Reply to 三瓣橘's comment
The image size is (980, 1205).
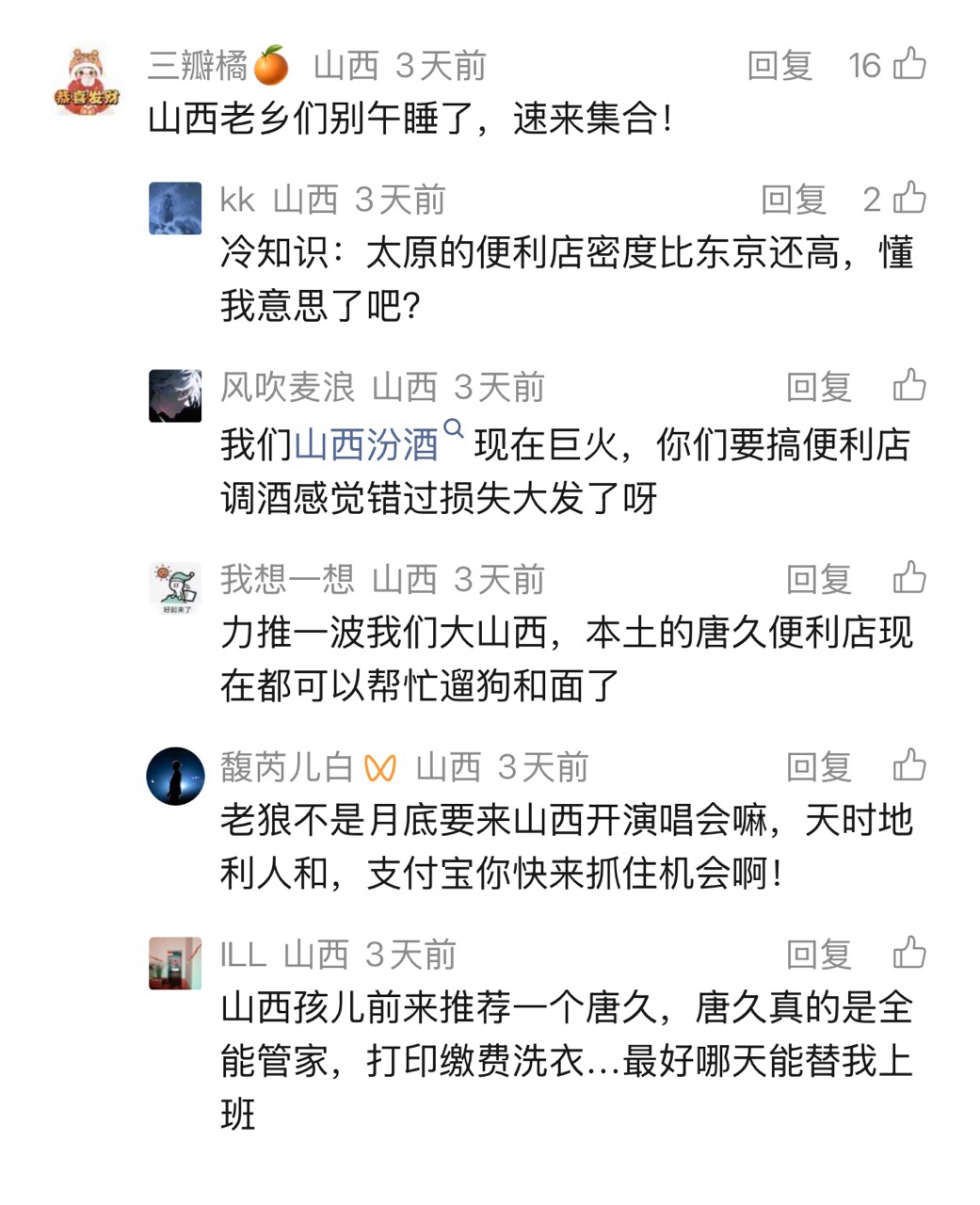779,66
